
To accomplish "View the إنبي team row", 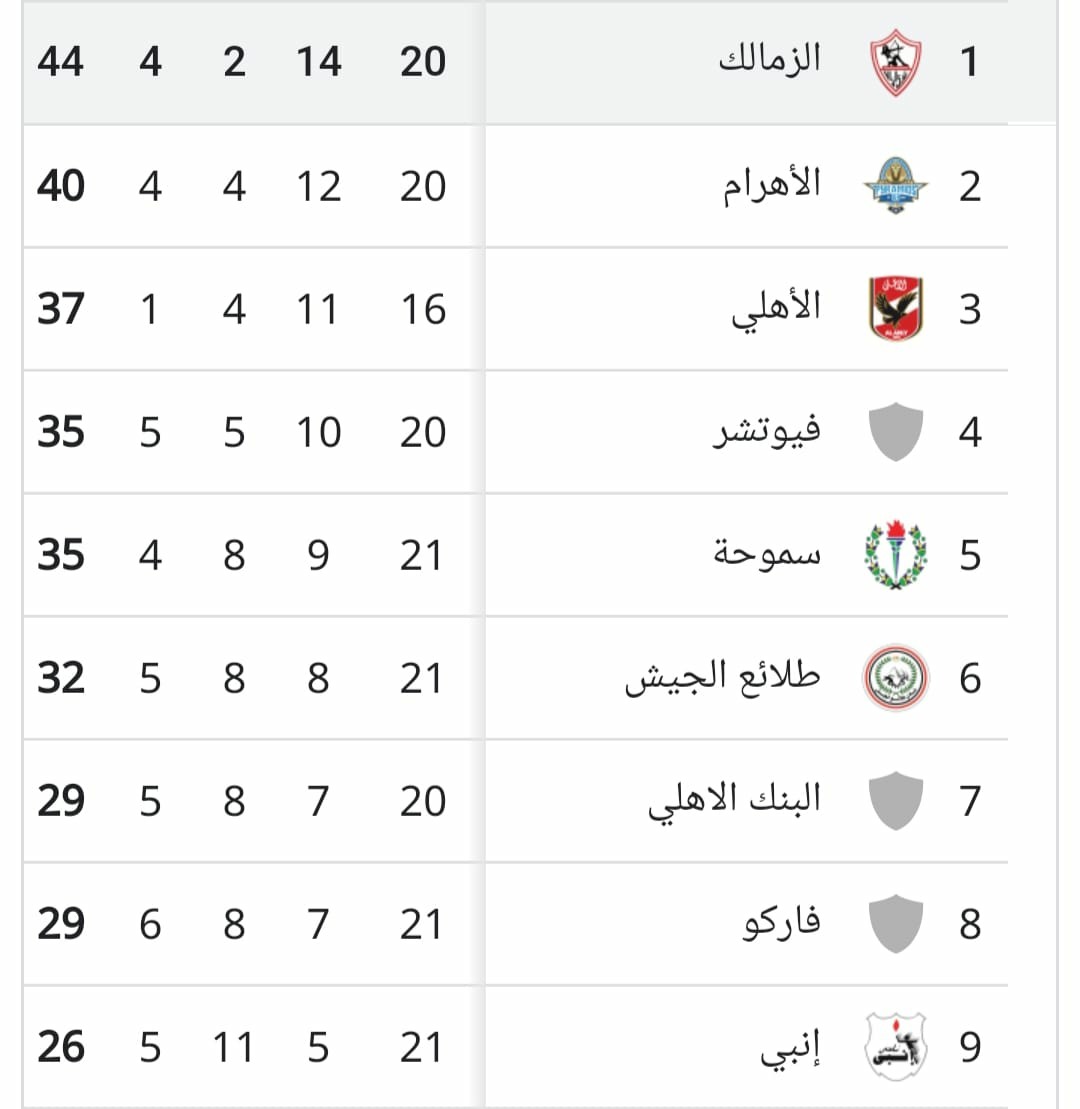I will (x=790, y=1047).
